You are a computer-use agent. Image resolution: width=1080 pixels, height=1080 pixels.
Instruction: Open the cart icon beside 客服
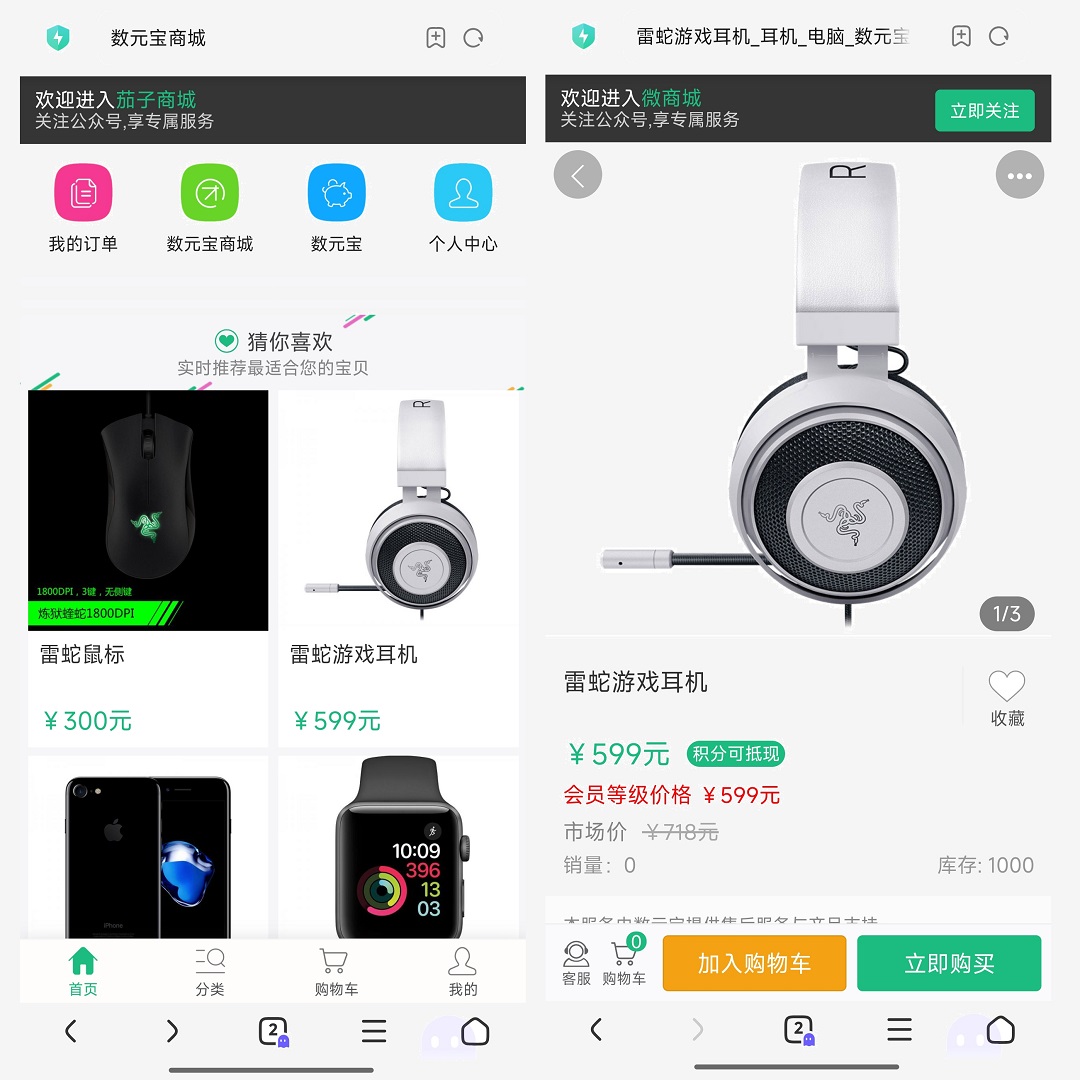tap(625, 963)
